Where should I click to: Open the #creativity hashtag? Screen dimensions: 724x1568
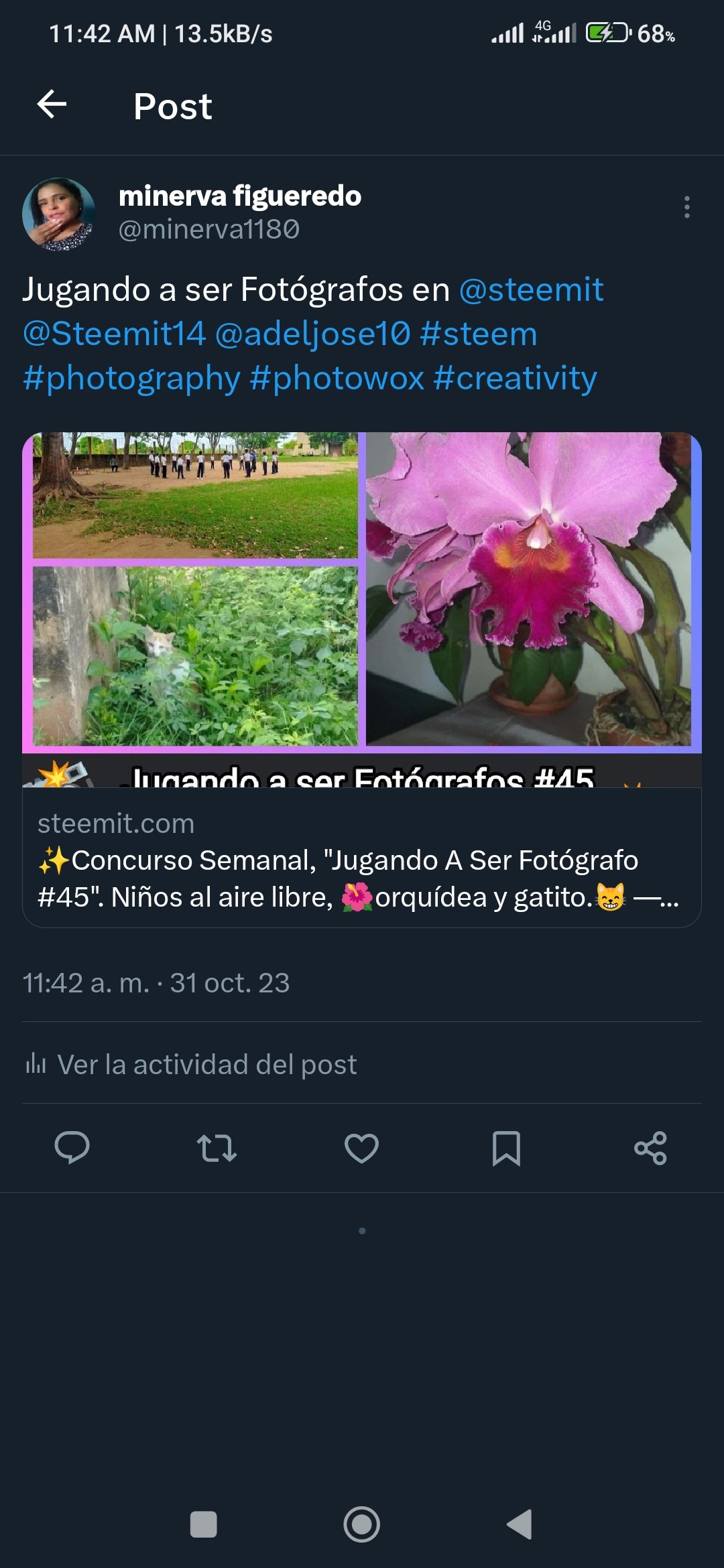coord(515,379)
